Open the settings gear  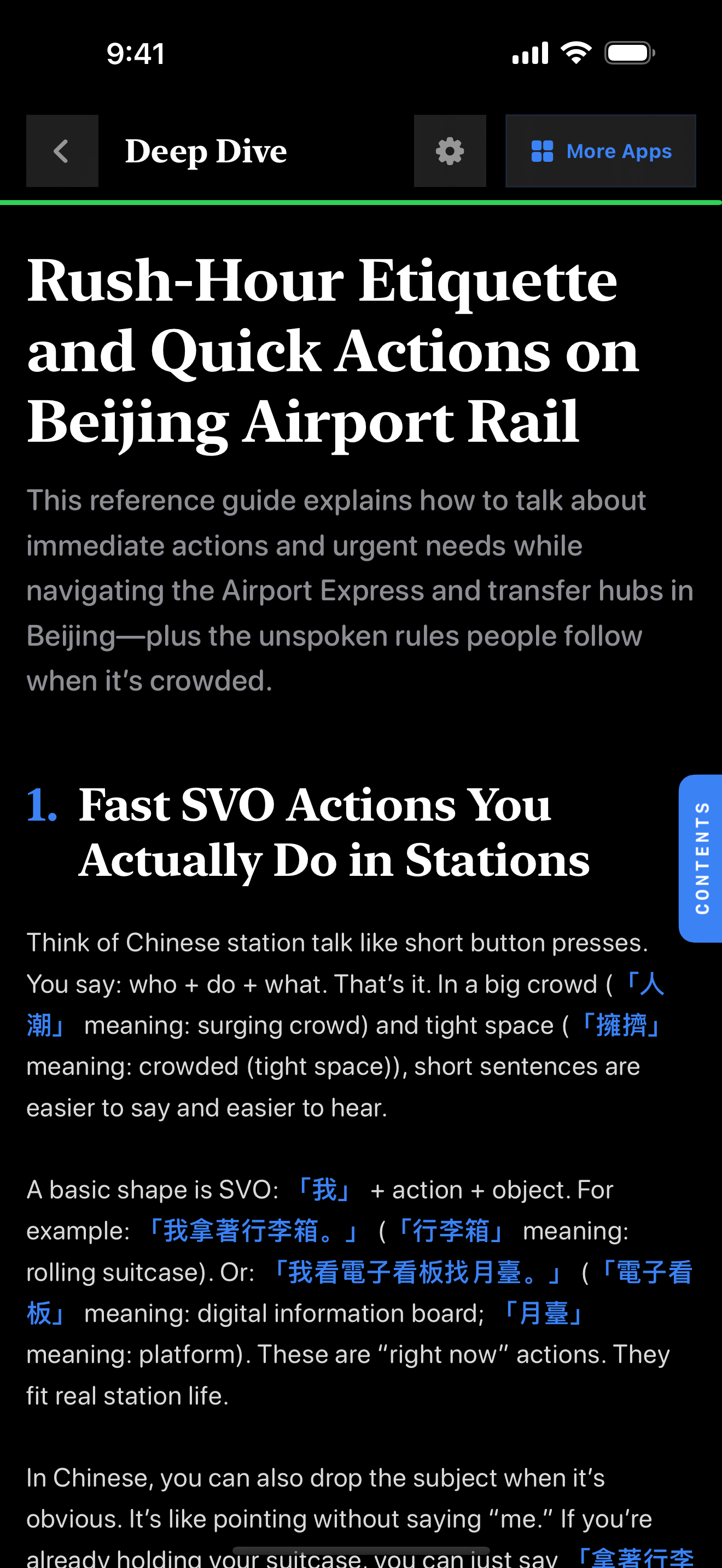click(x=450, y=151)
